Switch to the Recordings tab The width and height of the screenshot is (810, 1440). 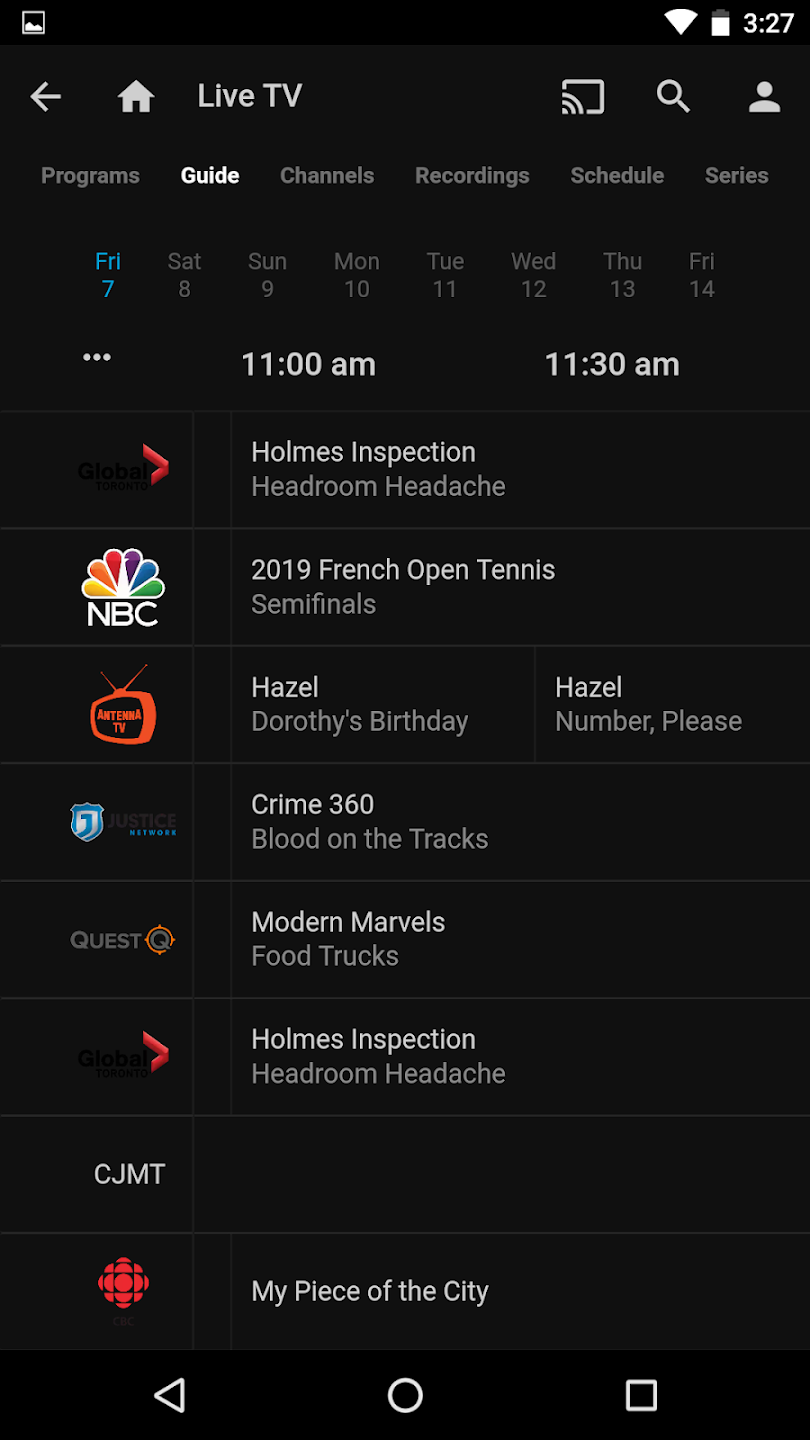tap(472, 175)
